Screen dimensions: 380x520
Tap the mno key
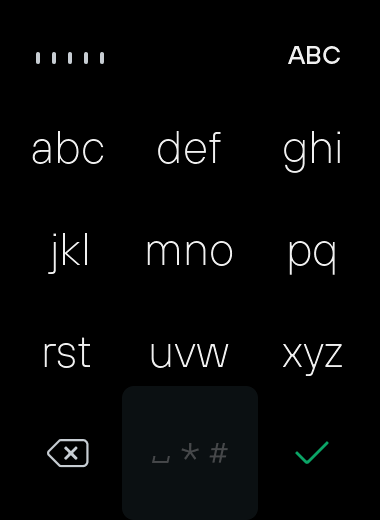coord(189,251)
